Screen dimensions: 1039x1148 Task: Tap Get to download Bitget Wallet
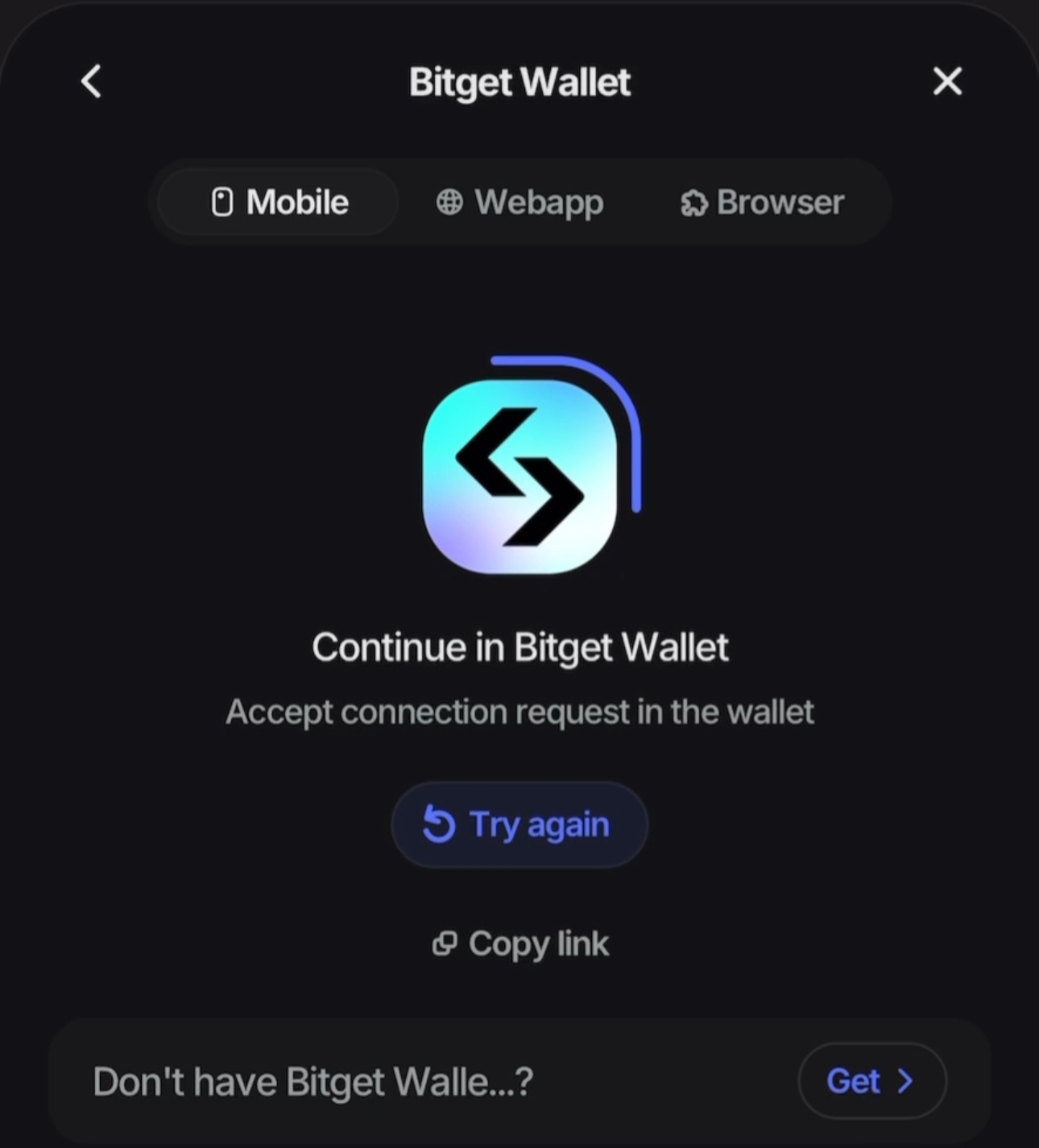coord(871,1080)
